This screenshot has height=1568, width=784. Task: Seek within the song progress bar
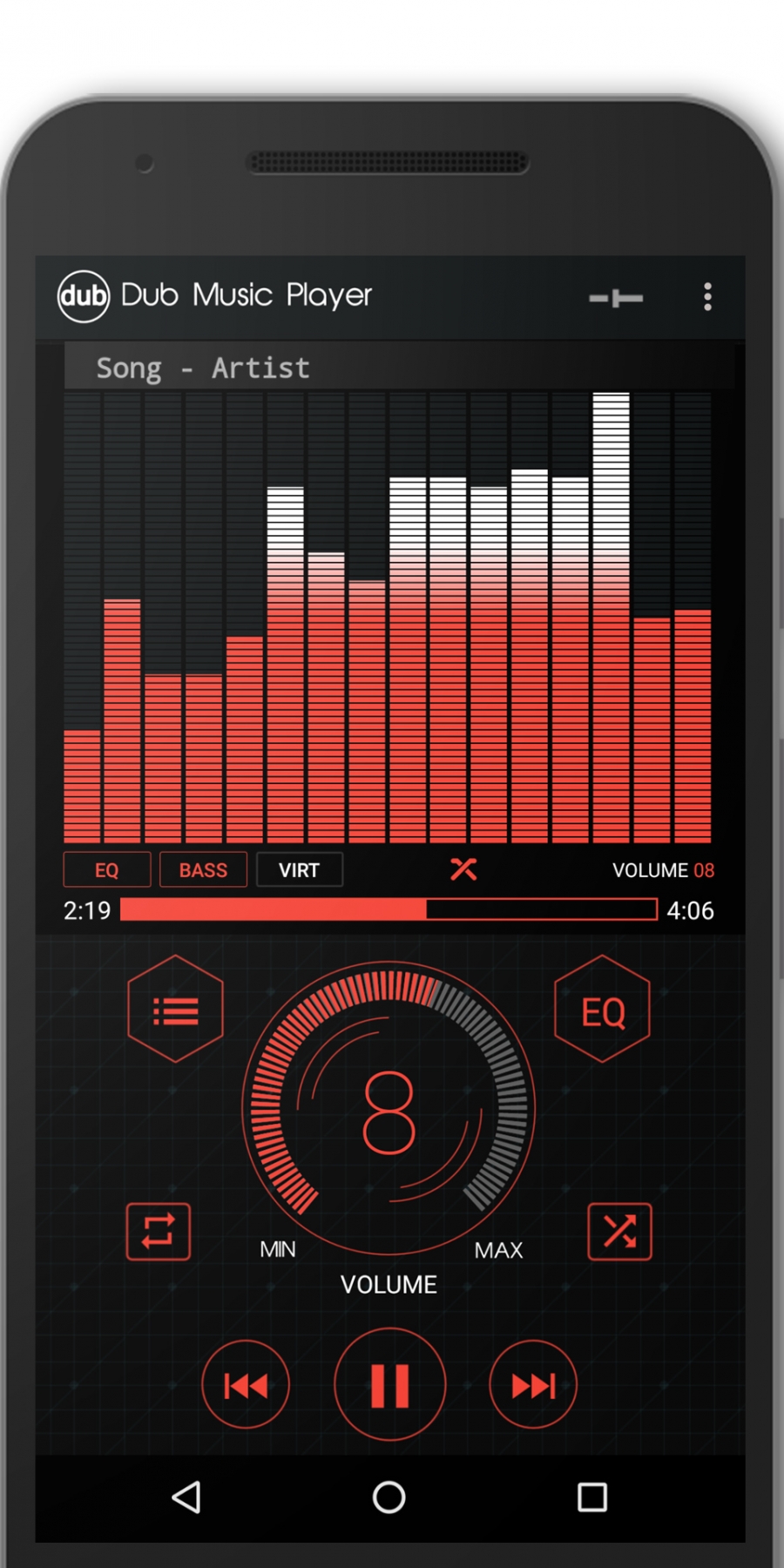click(x=389, y=909)
